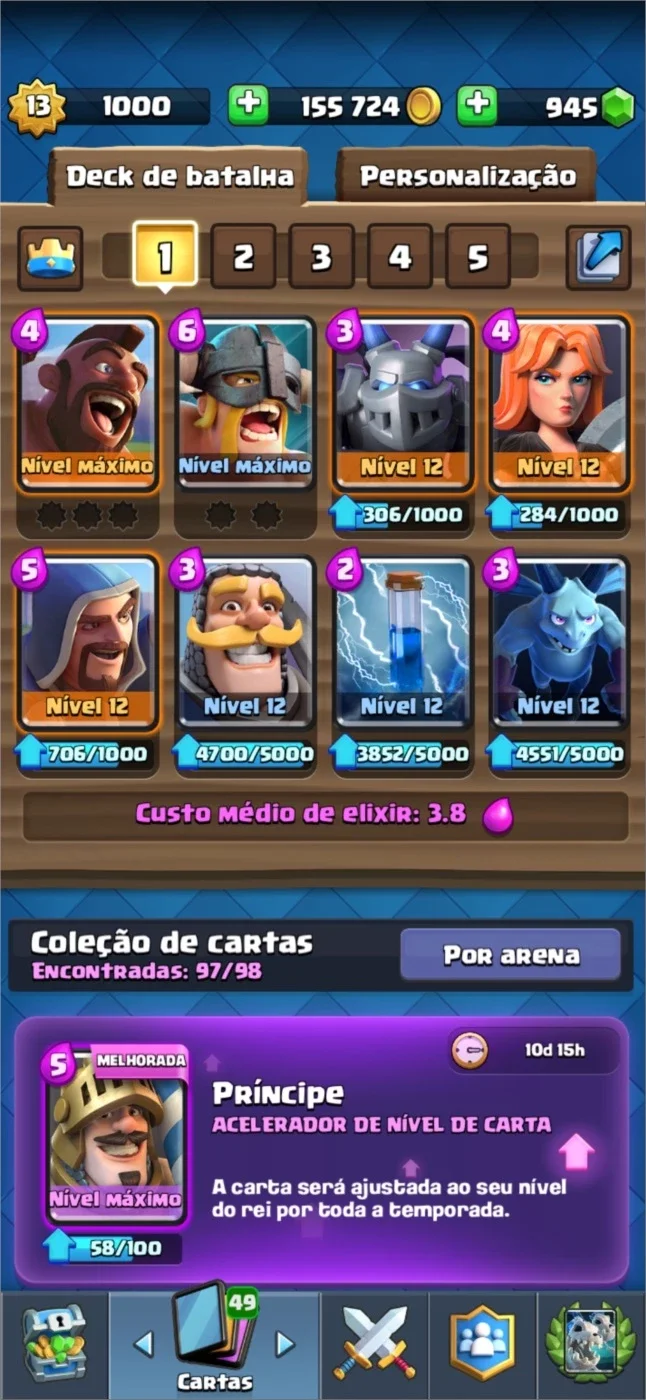The height and width of the screenshot is (1400, 646).
Task: Switch to the Personalização tab
Action: click(x=466, y=177)
